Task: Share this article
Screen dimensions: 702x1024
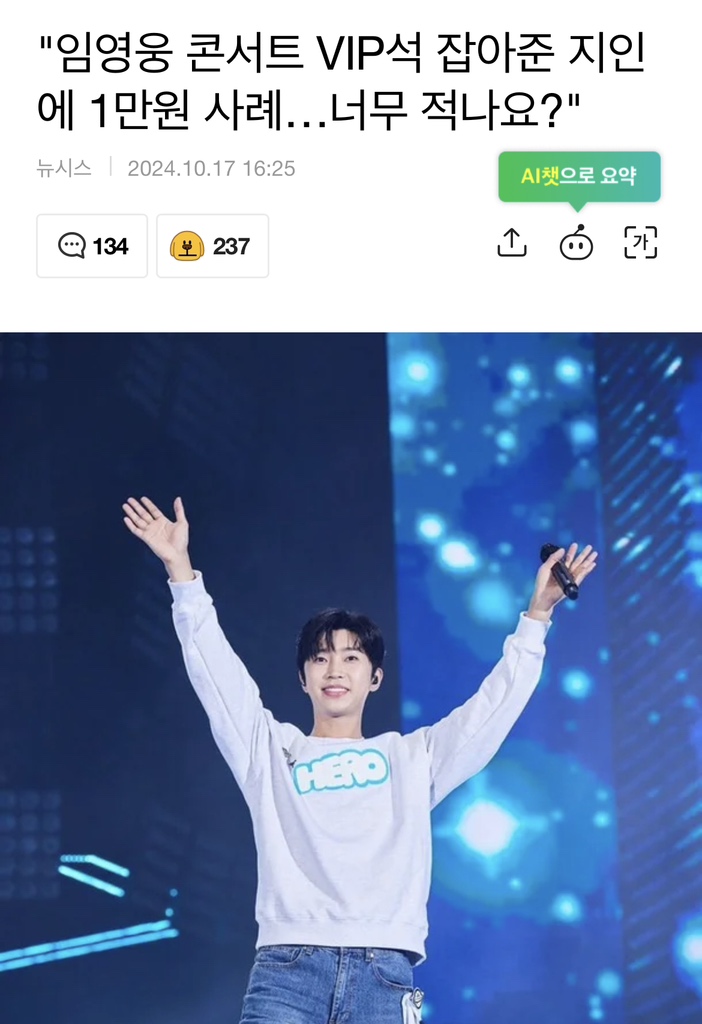Action: (x=511, y=243)
